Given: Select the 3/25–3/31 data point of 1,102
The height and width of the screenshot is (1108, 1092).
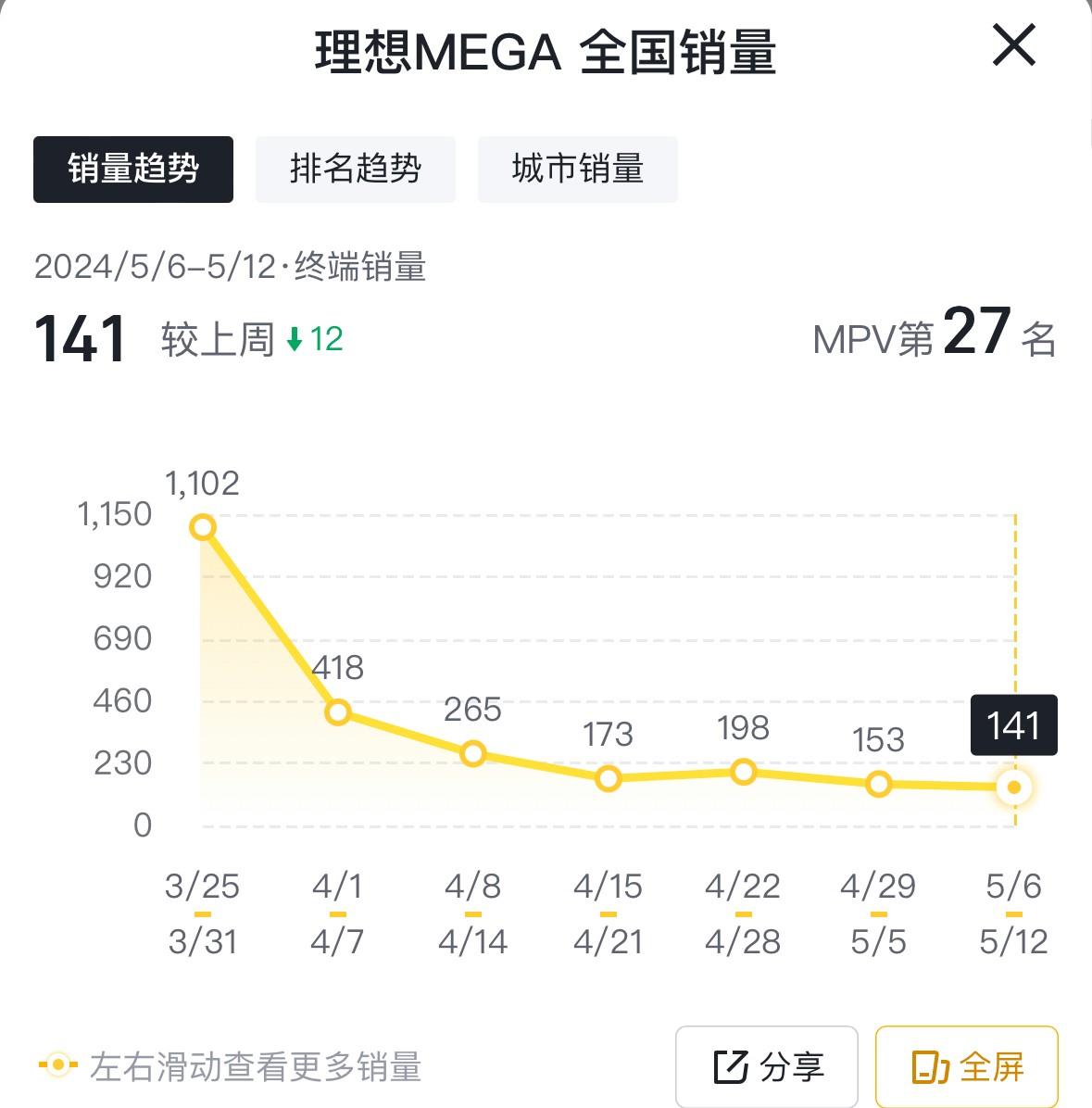Looking at the screenshot, I should coord(203,528).
